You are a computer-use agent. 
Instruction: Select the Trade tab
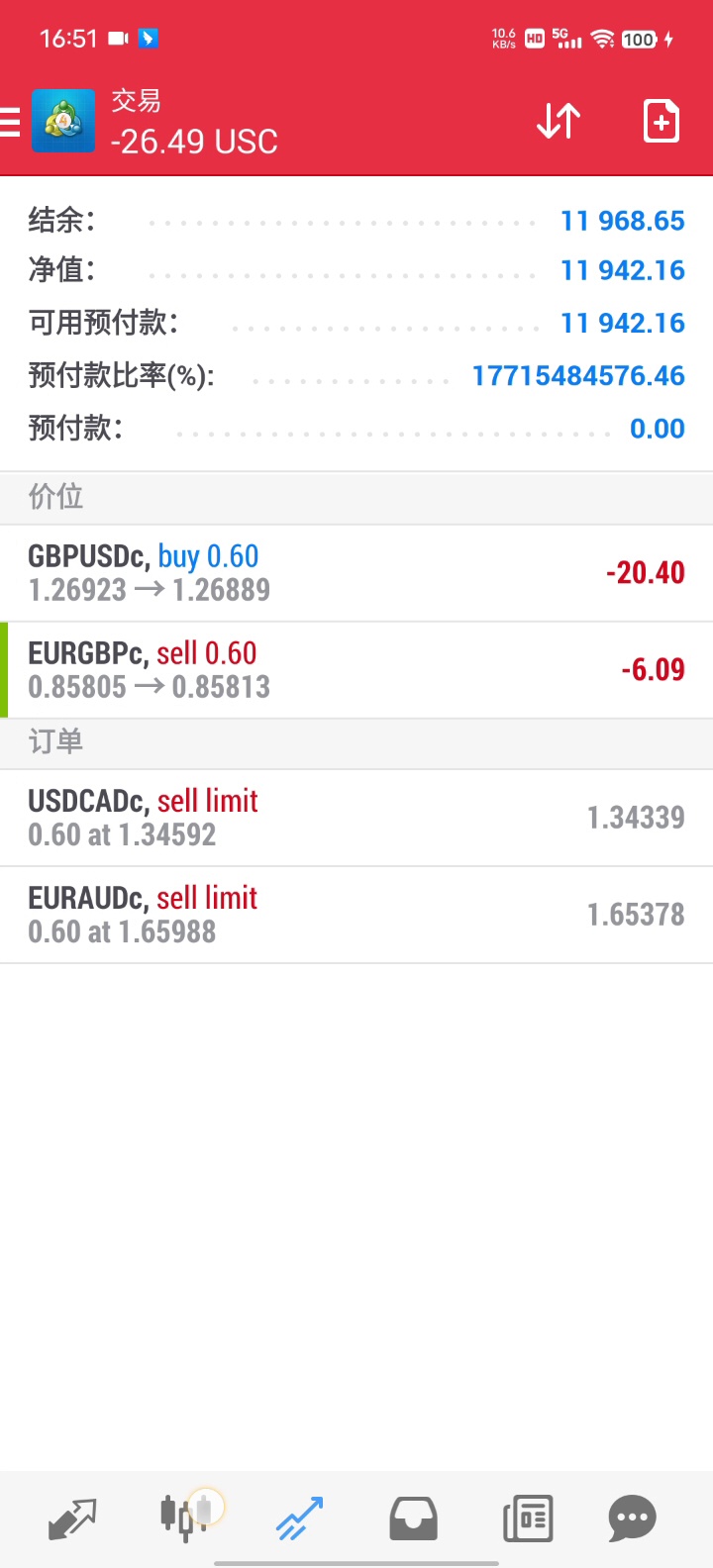(x=299, y=1519)
